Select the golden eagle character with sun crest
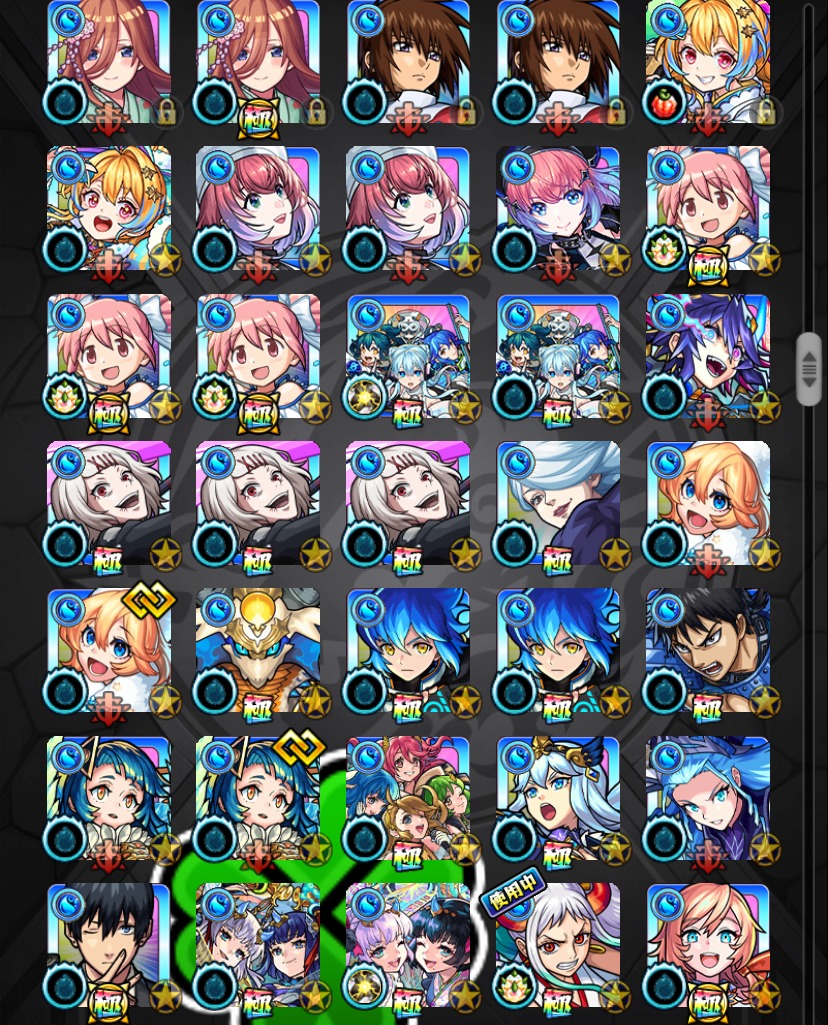 pyautogui.click(x=258, y=651)
